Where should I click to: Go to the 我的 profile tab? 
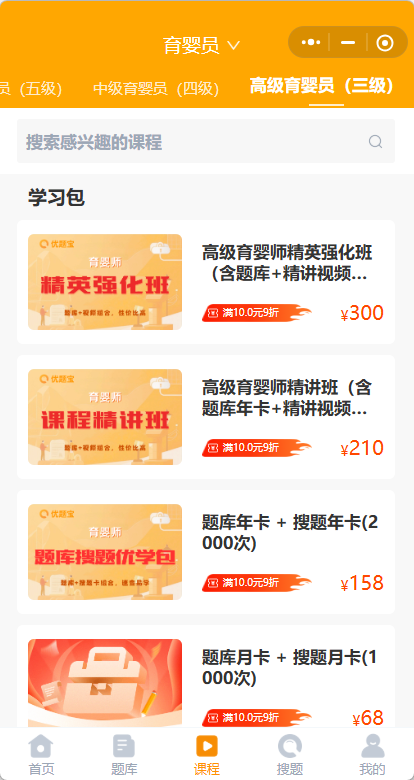(372, 755)
